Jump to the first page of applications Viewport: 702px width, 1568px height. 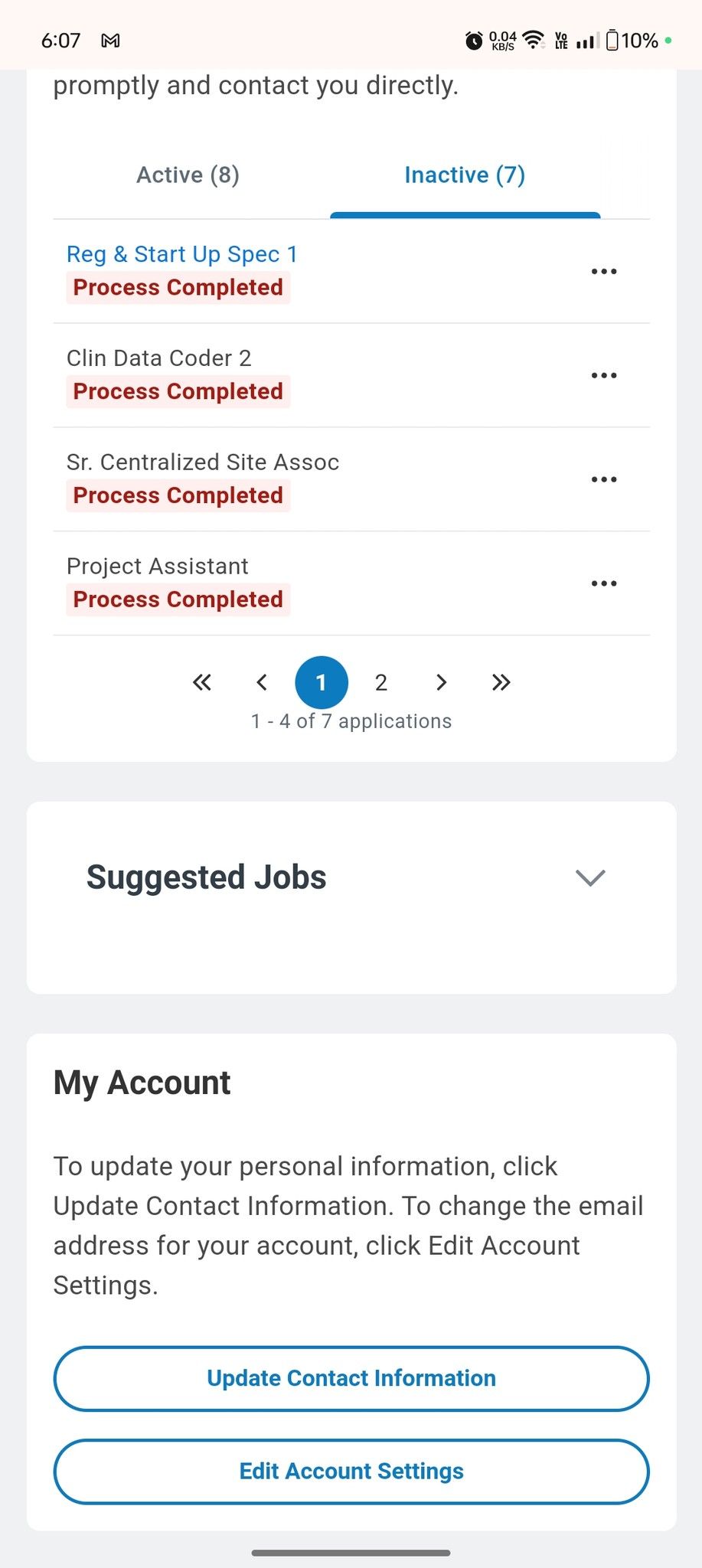[x=202, y=682]
